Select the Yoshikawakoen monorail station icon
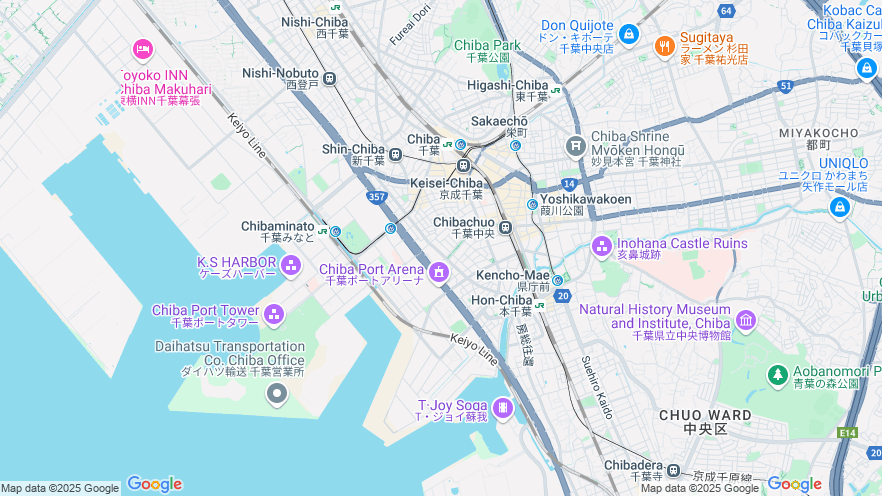882x496 pixels. pyautogui.click(x=532, y=205)
